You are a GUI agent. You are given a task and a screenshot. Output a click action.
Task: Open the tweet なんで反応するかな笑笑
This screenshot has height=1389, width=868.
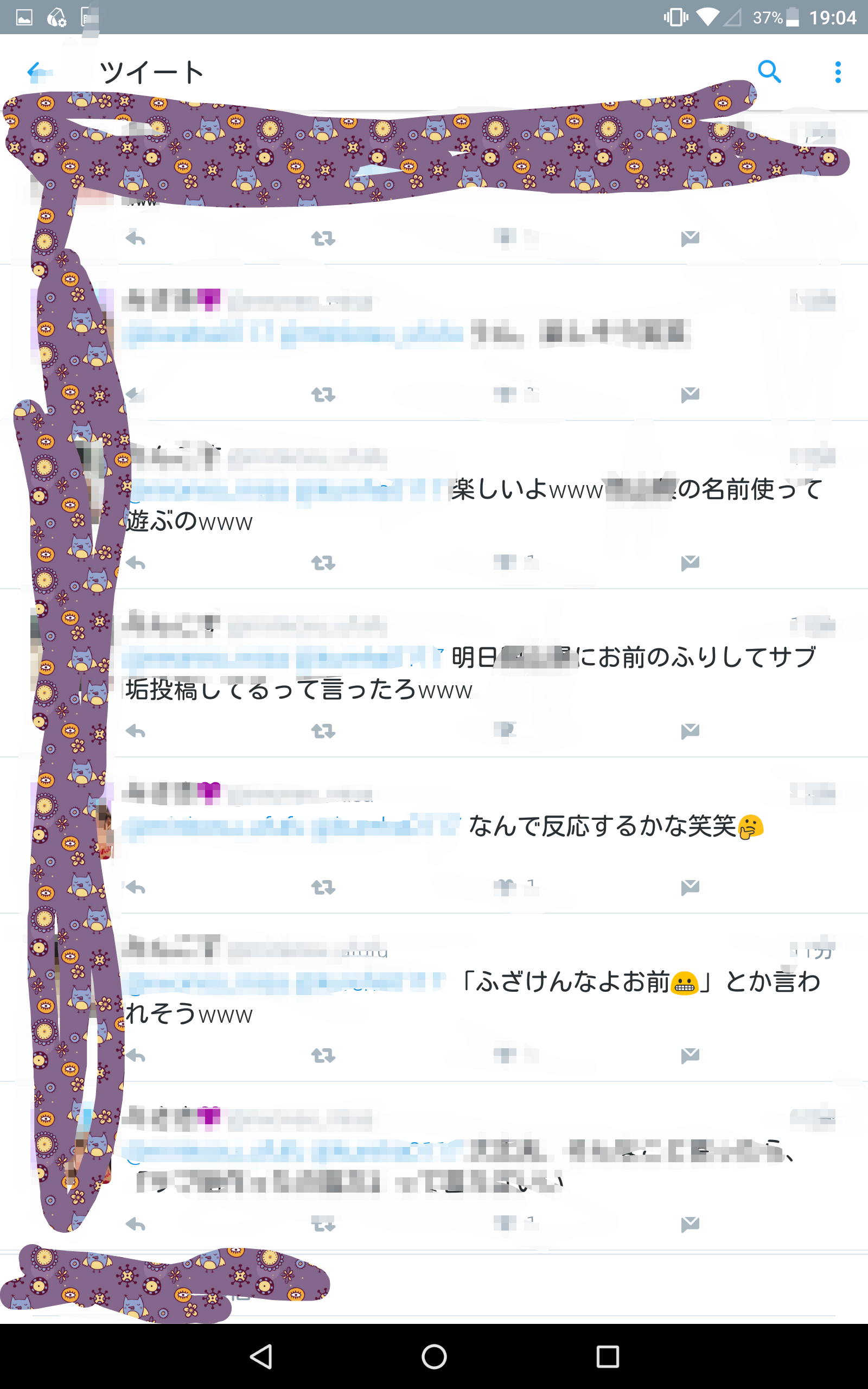[603, 826]
